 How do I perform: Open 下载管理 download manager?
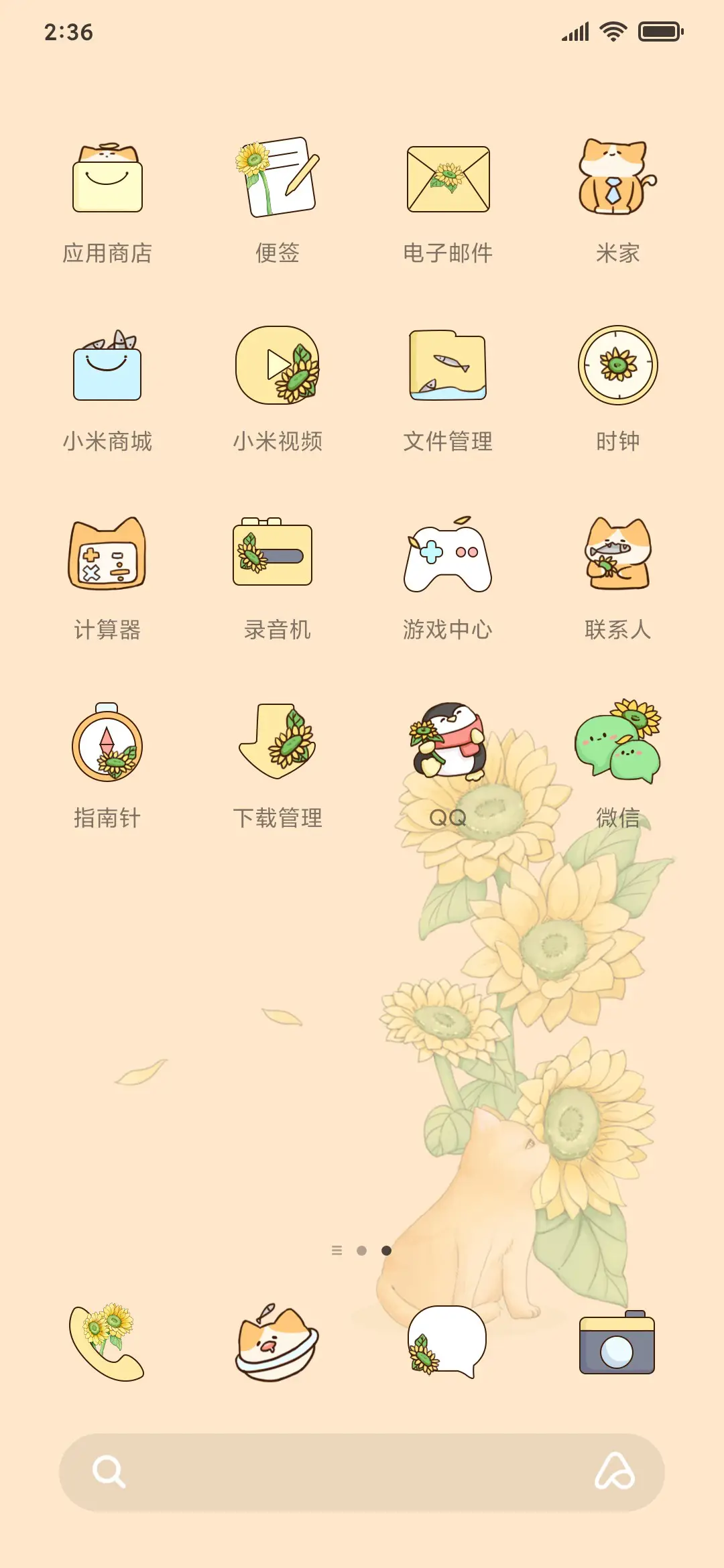(278, 744)
